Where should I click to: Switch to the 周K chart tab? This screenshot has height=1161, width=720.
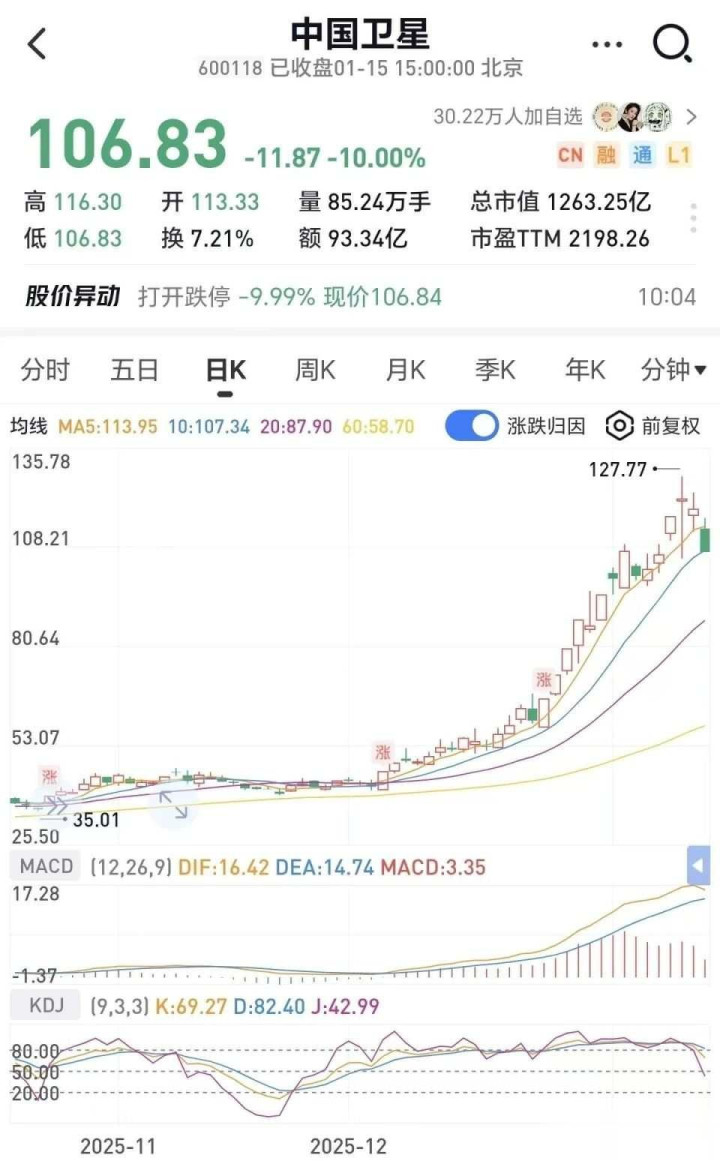315,370
